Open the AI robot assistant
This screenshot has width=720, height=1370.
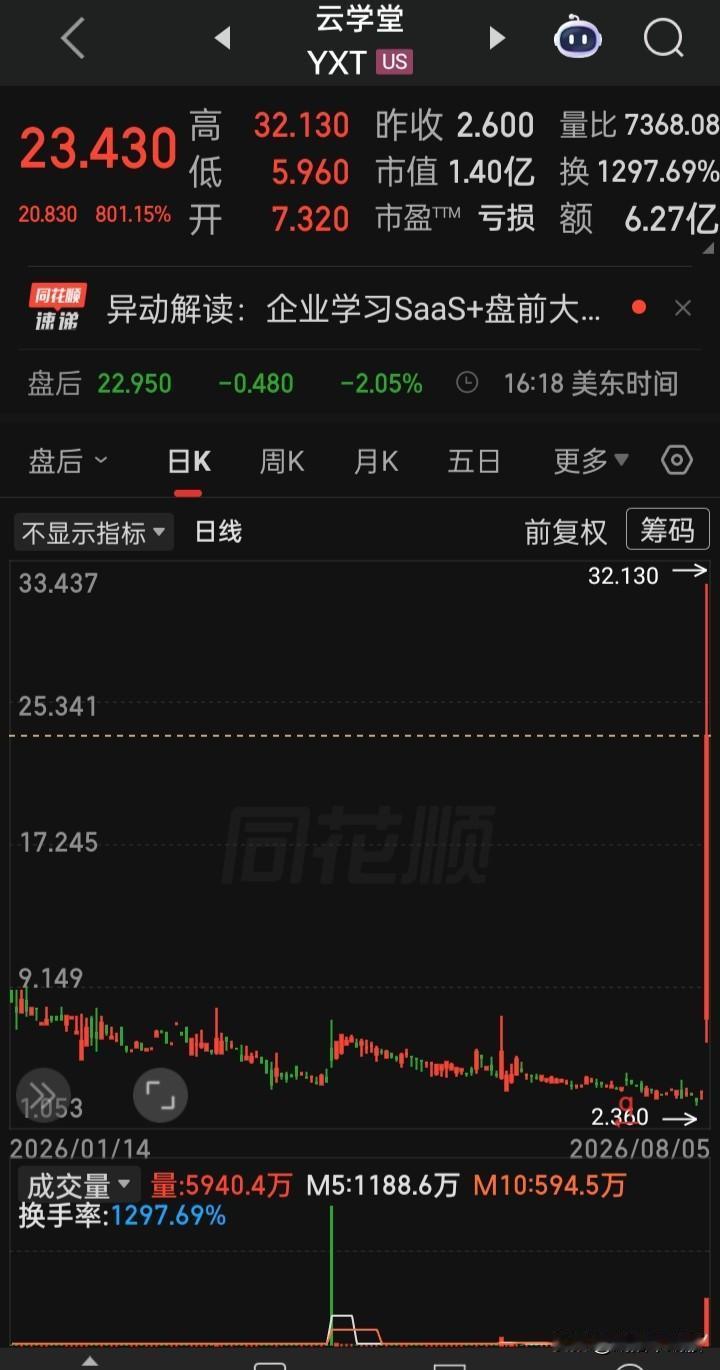[578, 38]
